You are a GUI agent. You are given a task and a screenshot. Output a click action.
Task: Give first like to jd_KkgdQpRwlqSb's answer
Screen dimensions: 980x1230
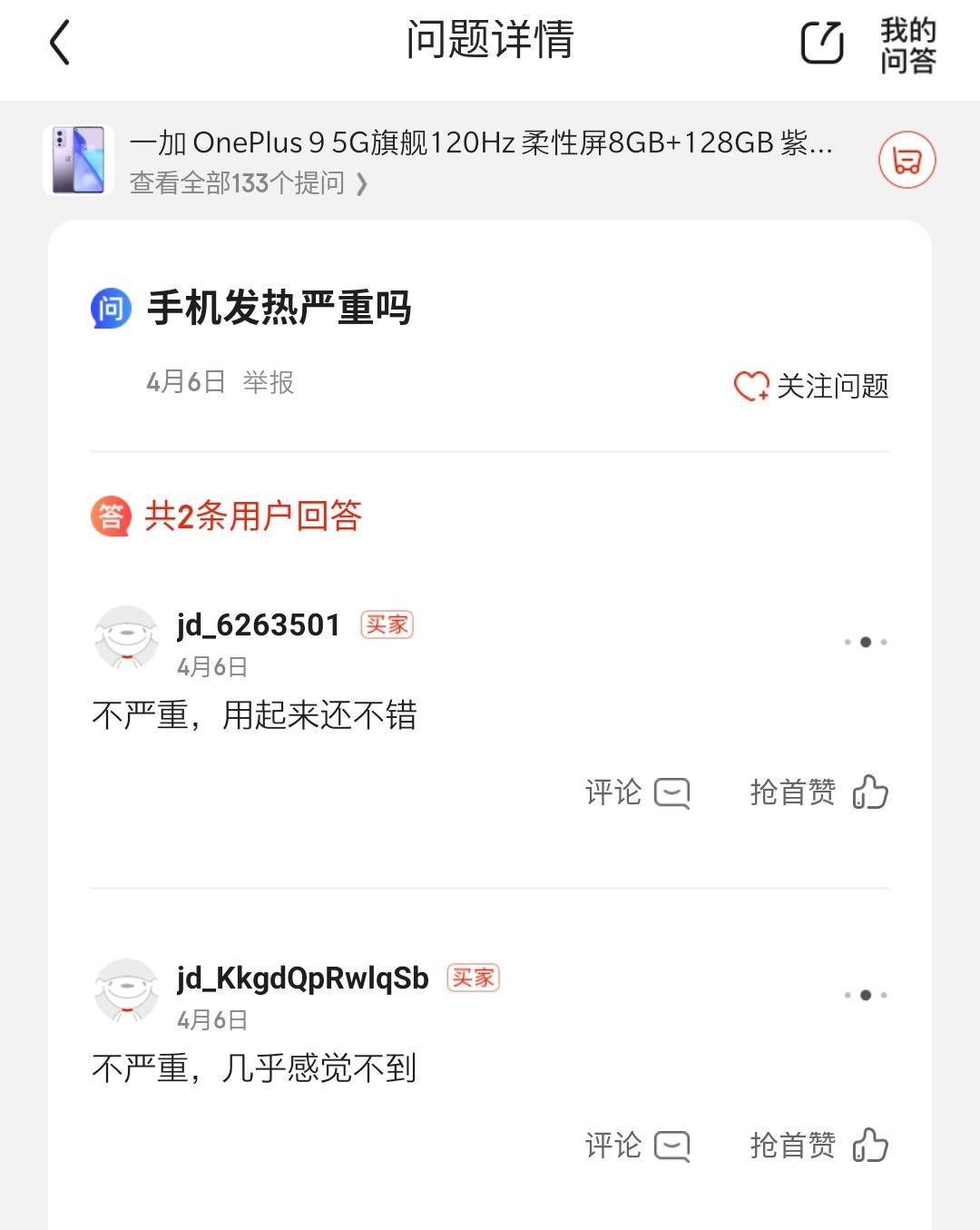tap(818, 1146)
